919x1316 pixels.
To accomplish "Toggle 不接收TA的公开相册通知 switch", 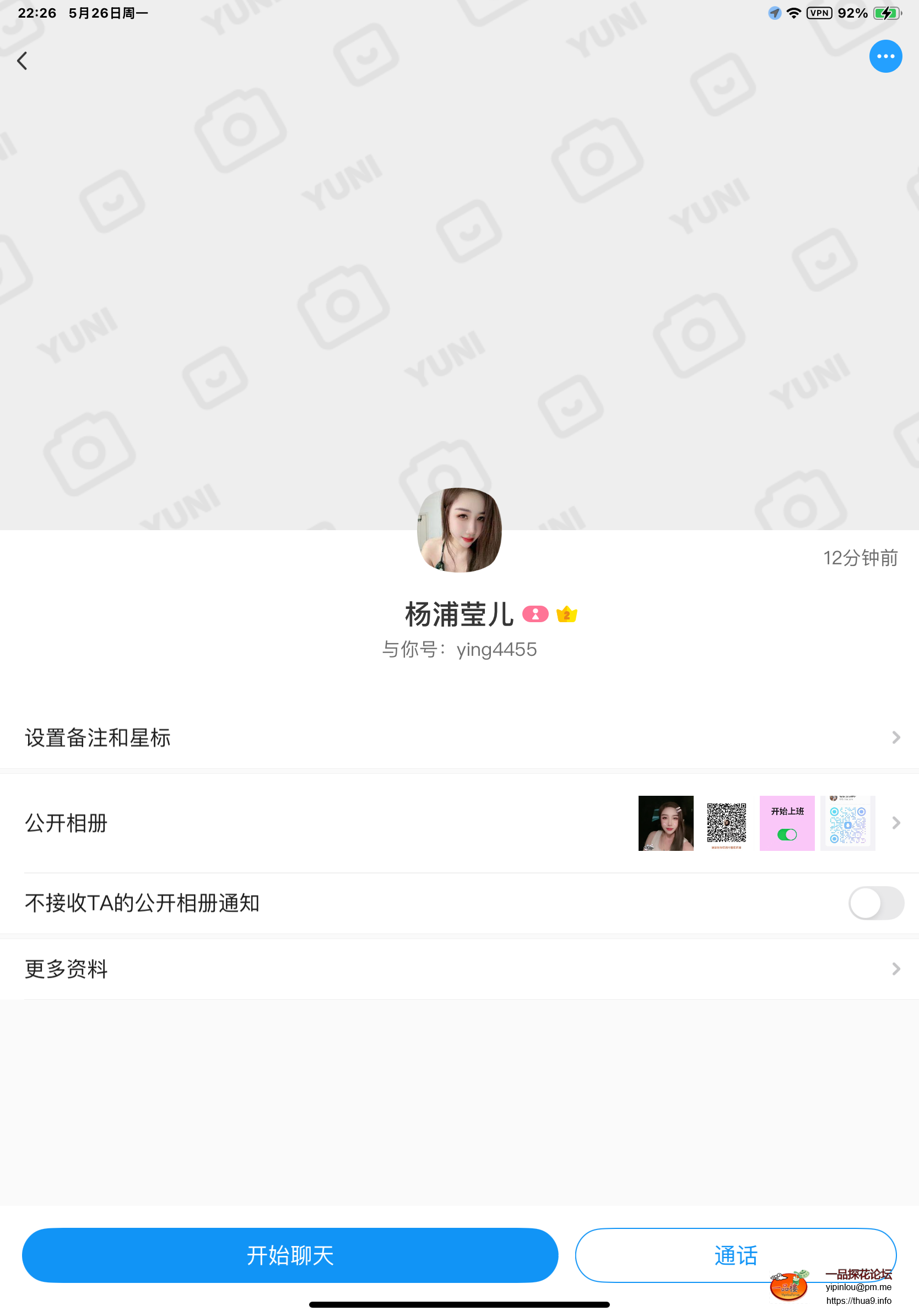I will tap(875, 903).
